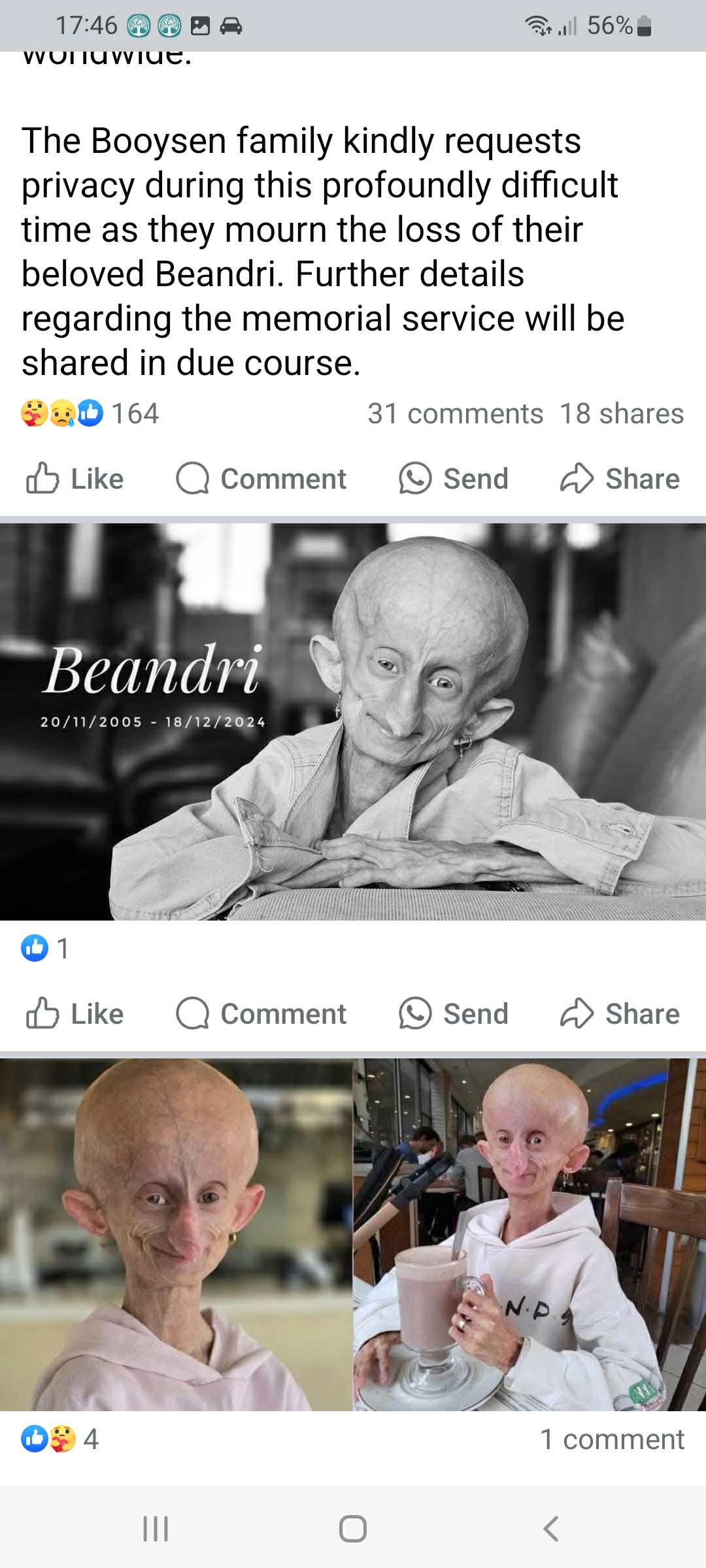Image resolution: width=706 pixels, height=1568 pixels.
Task: Send the Beandri memorial photo
Action: 454,1014
